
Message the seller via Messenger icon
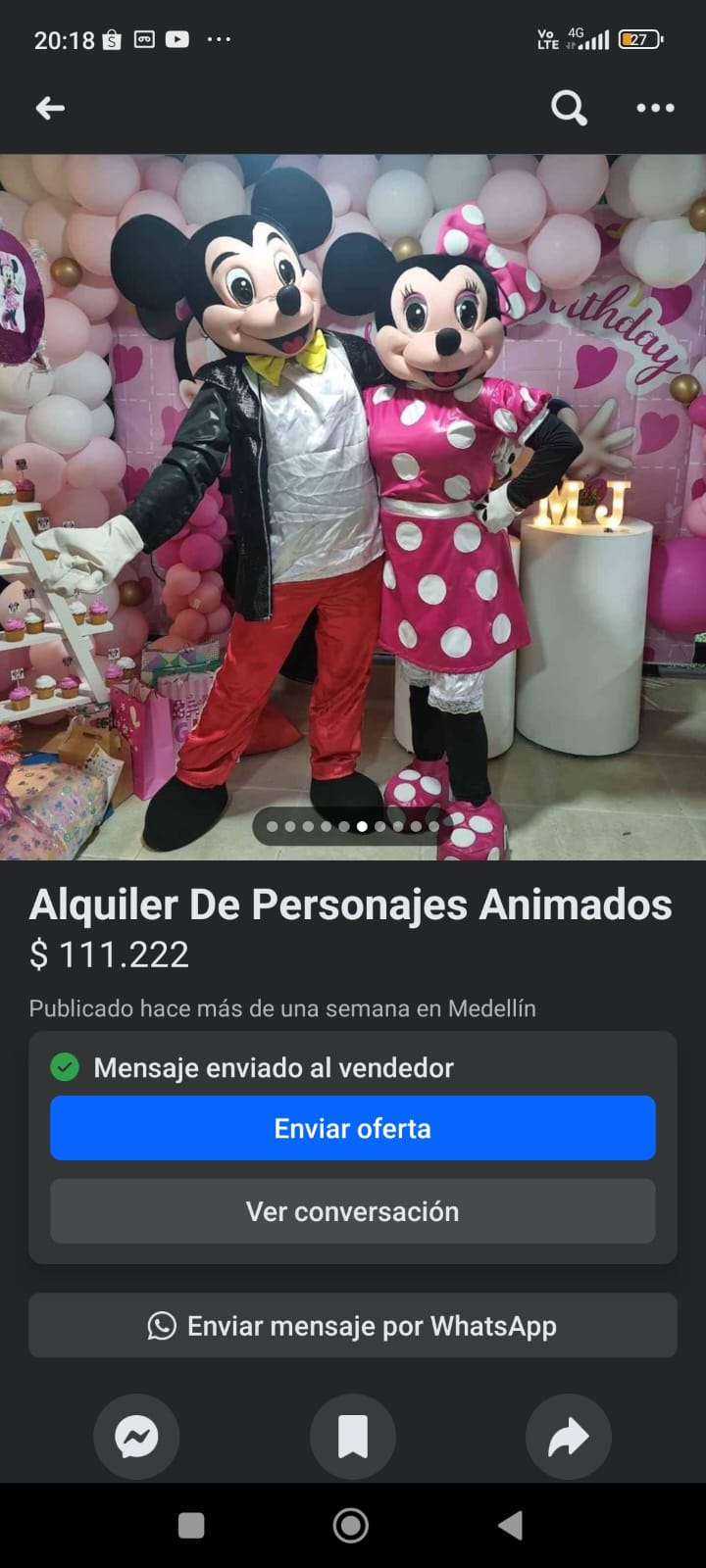tap(136, 1437)
